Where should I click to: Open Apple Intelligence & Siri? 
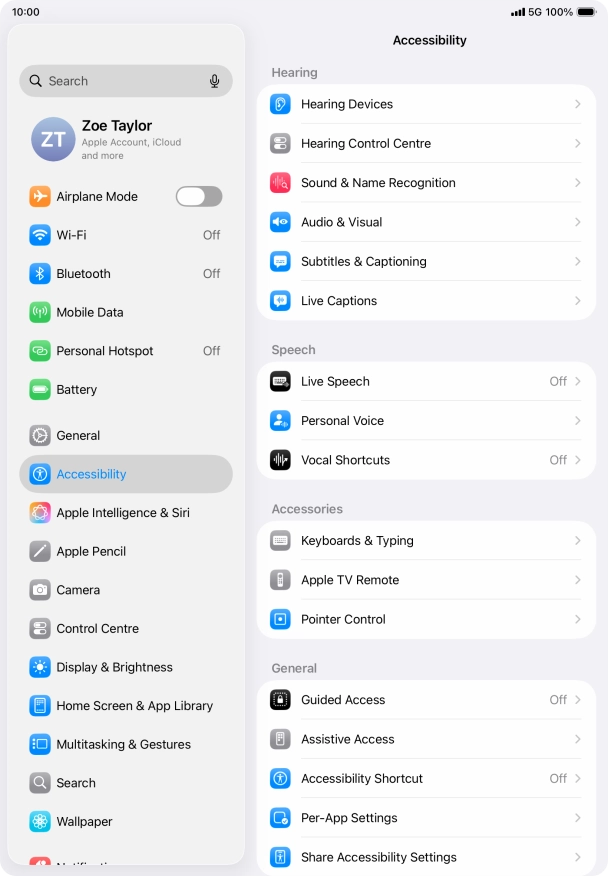125,513
